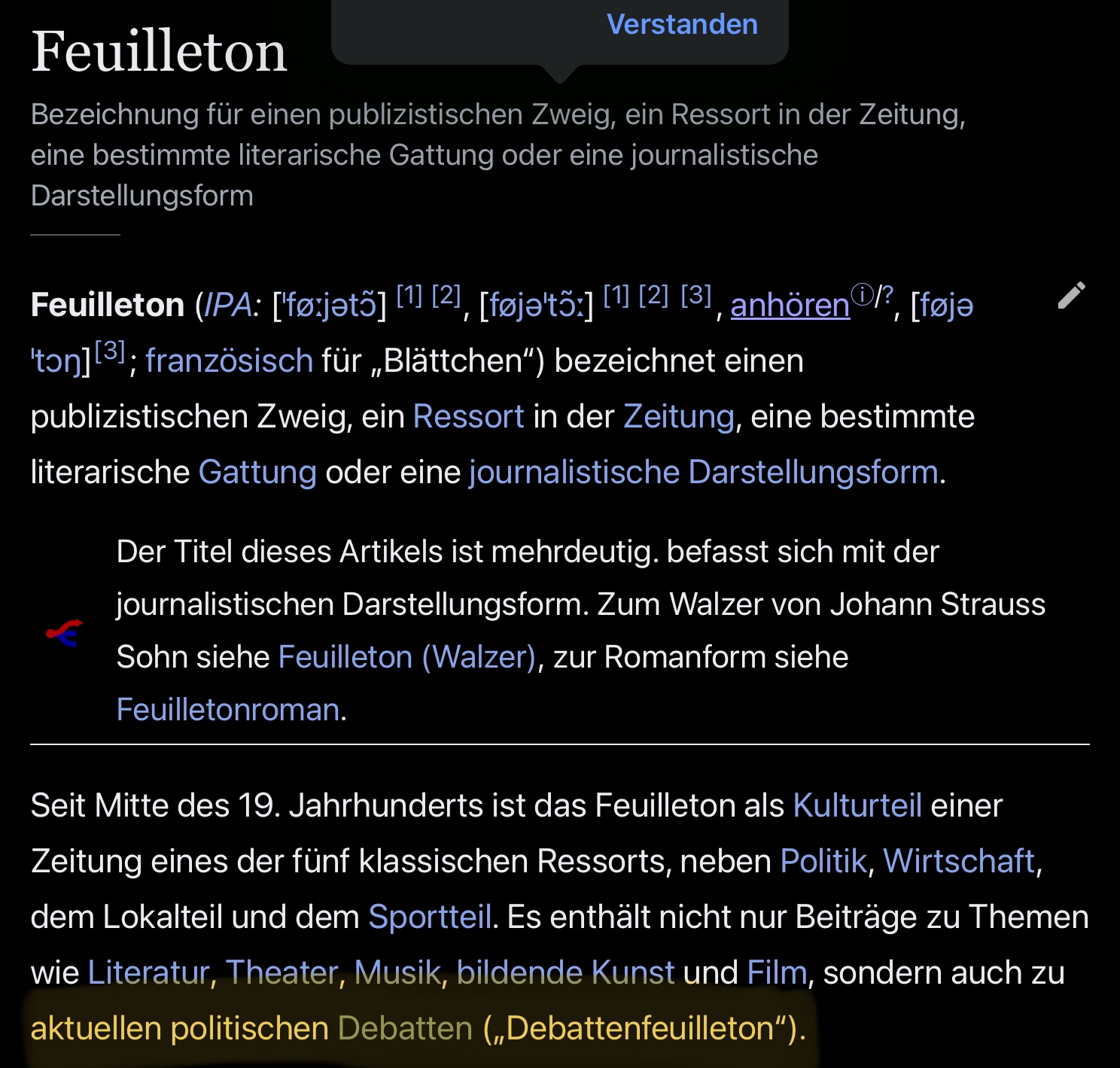Go to Feuilleton (Walzer) article
Viewport: 1120px width, 1068px height.
click(406, 658)
